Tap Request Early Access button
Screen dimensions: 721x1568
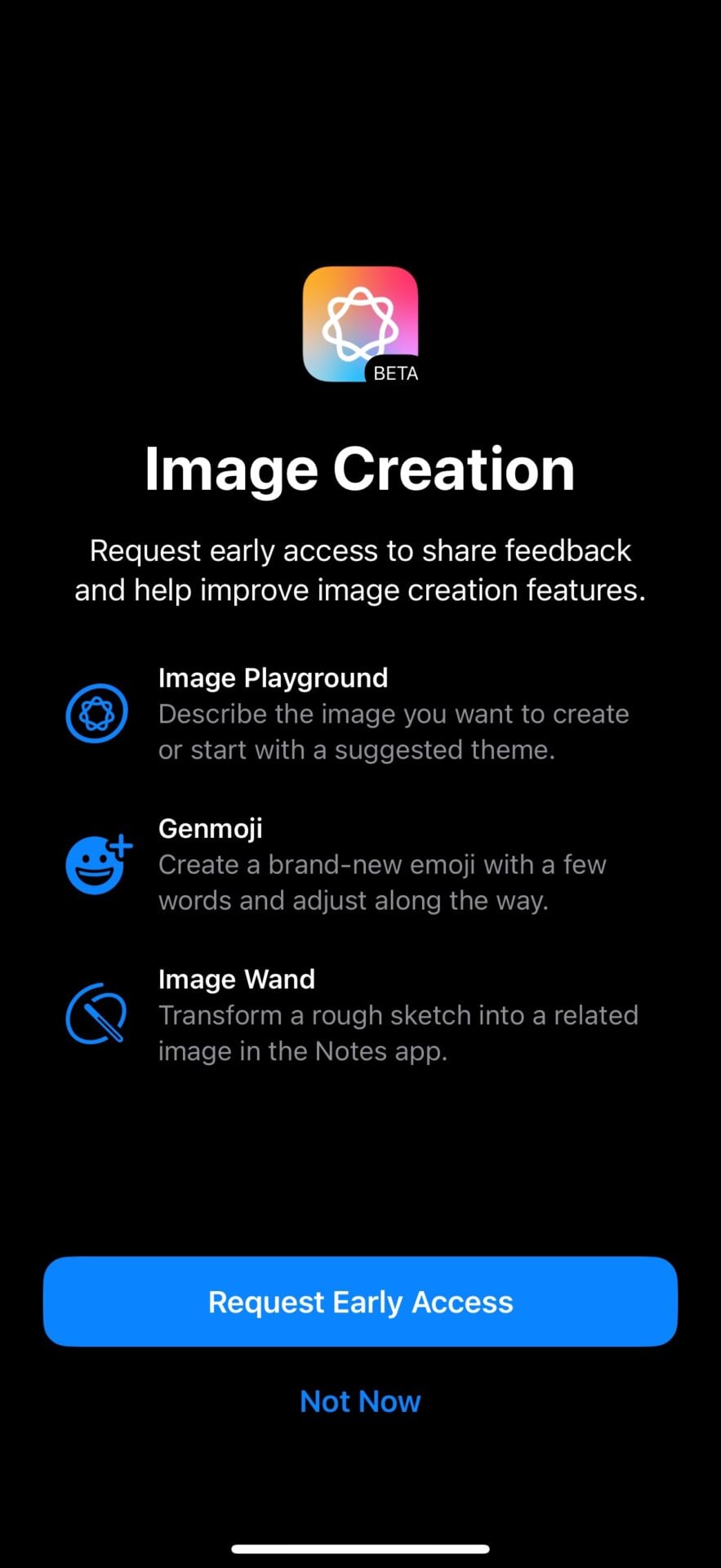pos(360,1302)
